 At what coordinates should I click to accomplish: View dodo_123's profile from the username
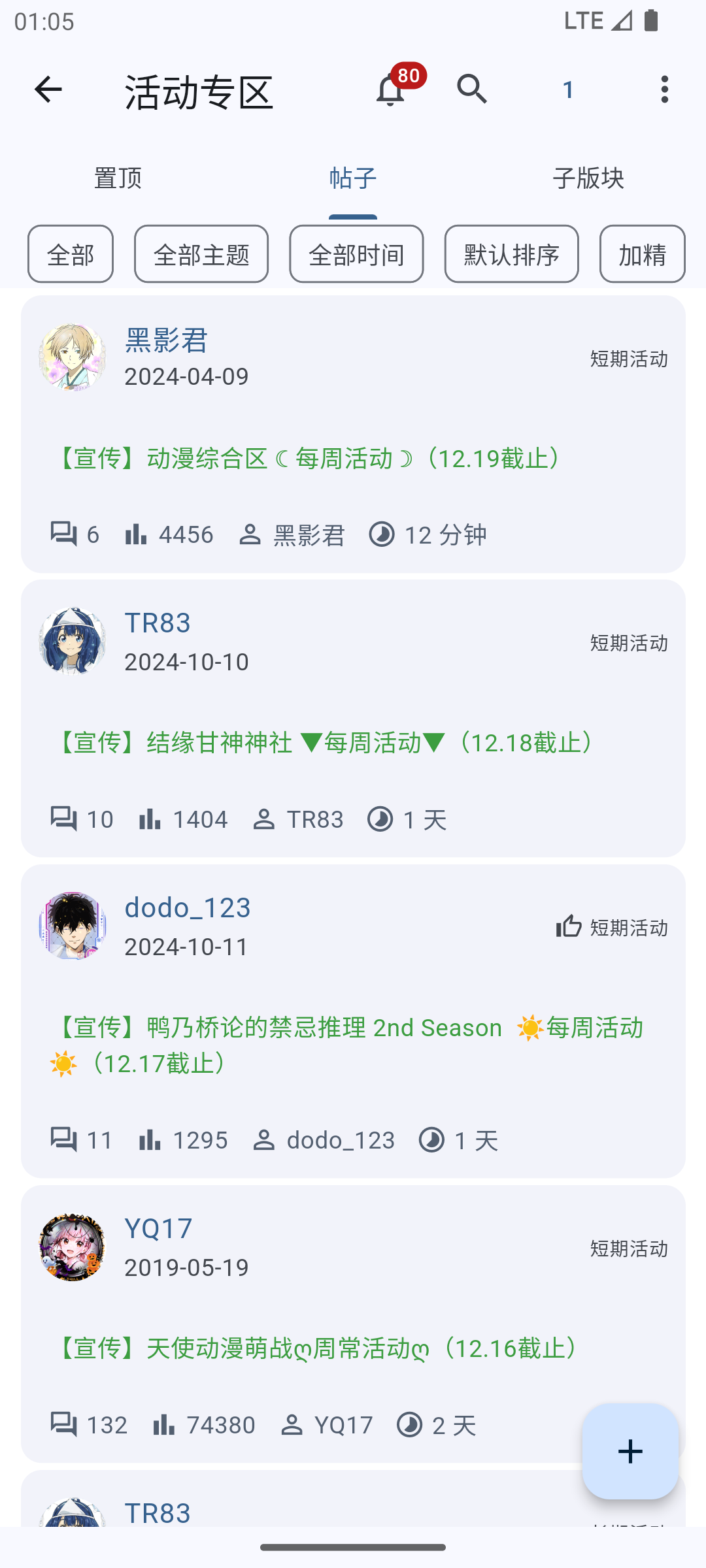(188, 907)
